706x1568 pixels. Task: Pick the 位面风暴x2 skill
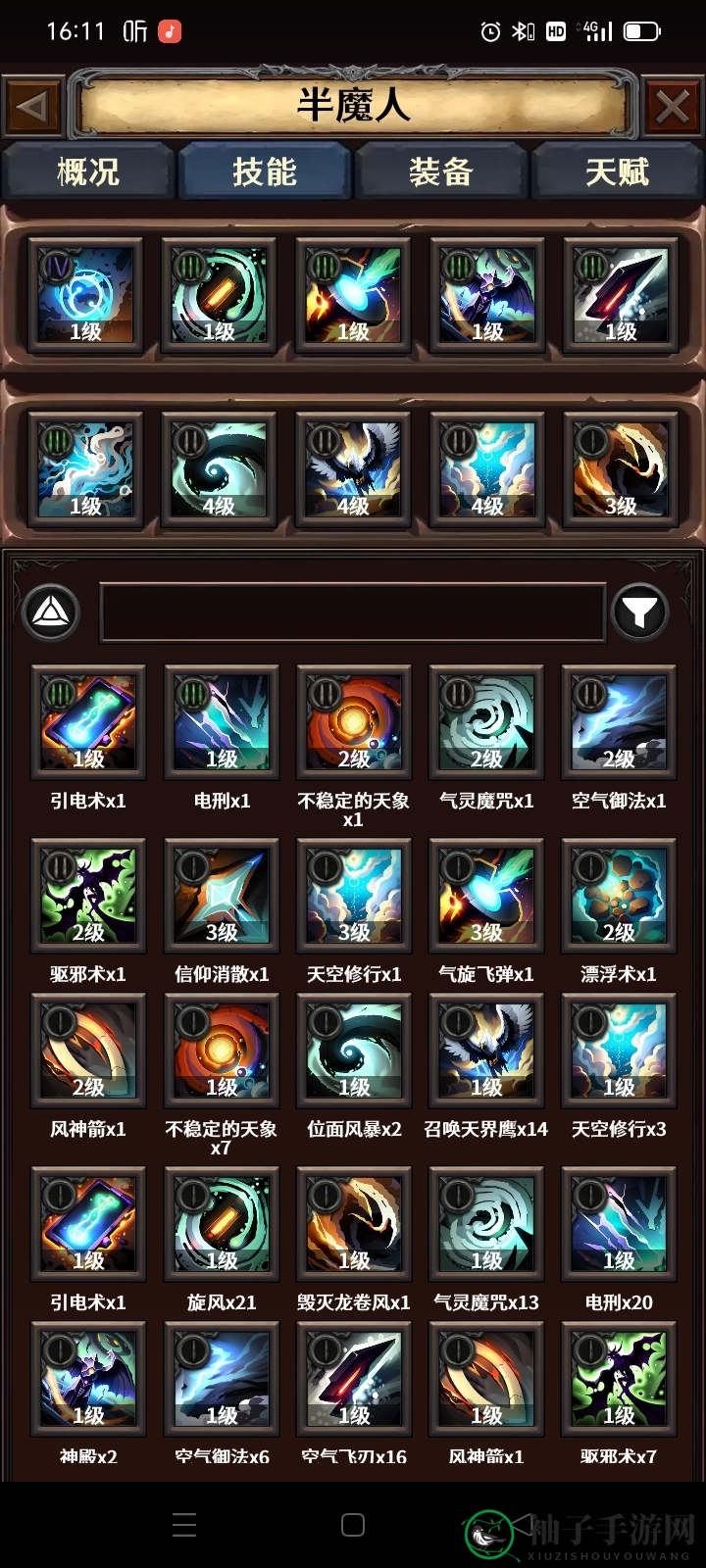coord(354,1052)
